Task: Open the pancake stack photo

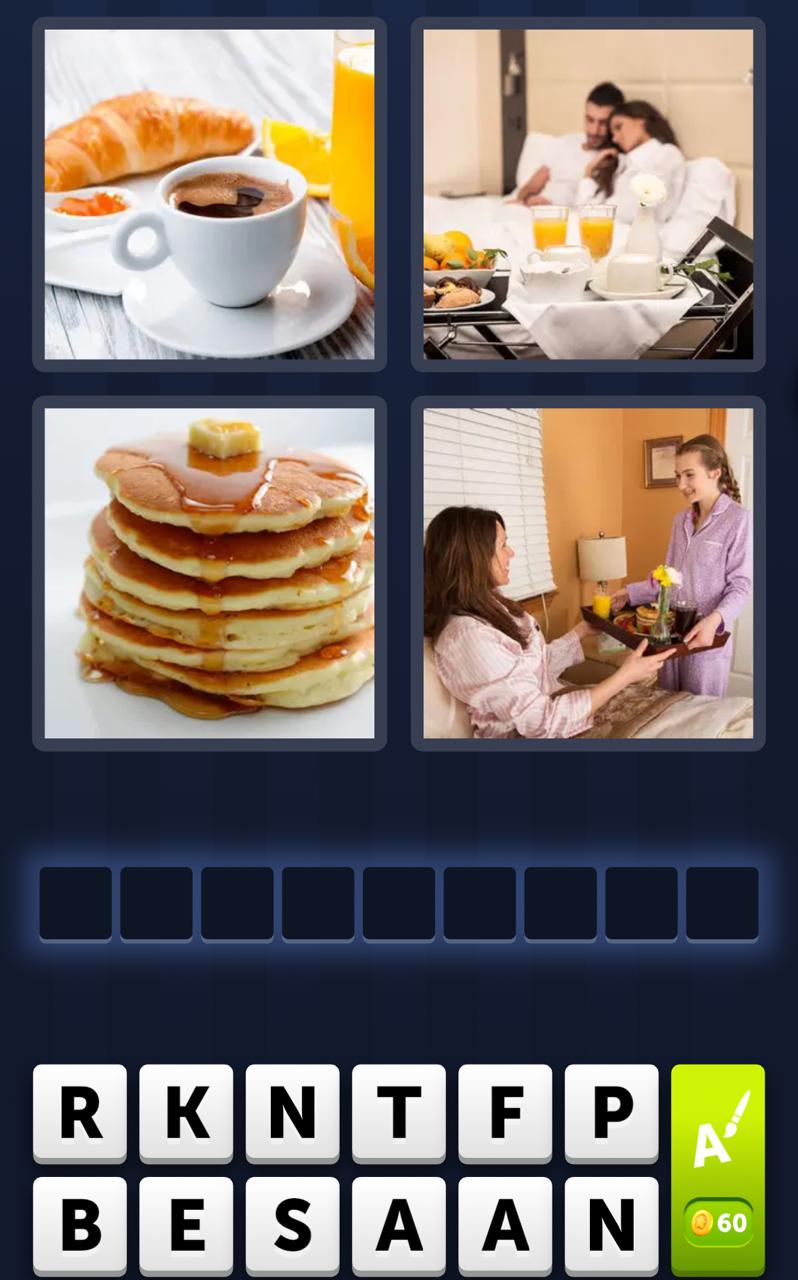Action: click(x=208, y=572)
